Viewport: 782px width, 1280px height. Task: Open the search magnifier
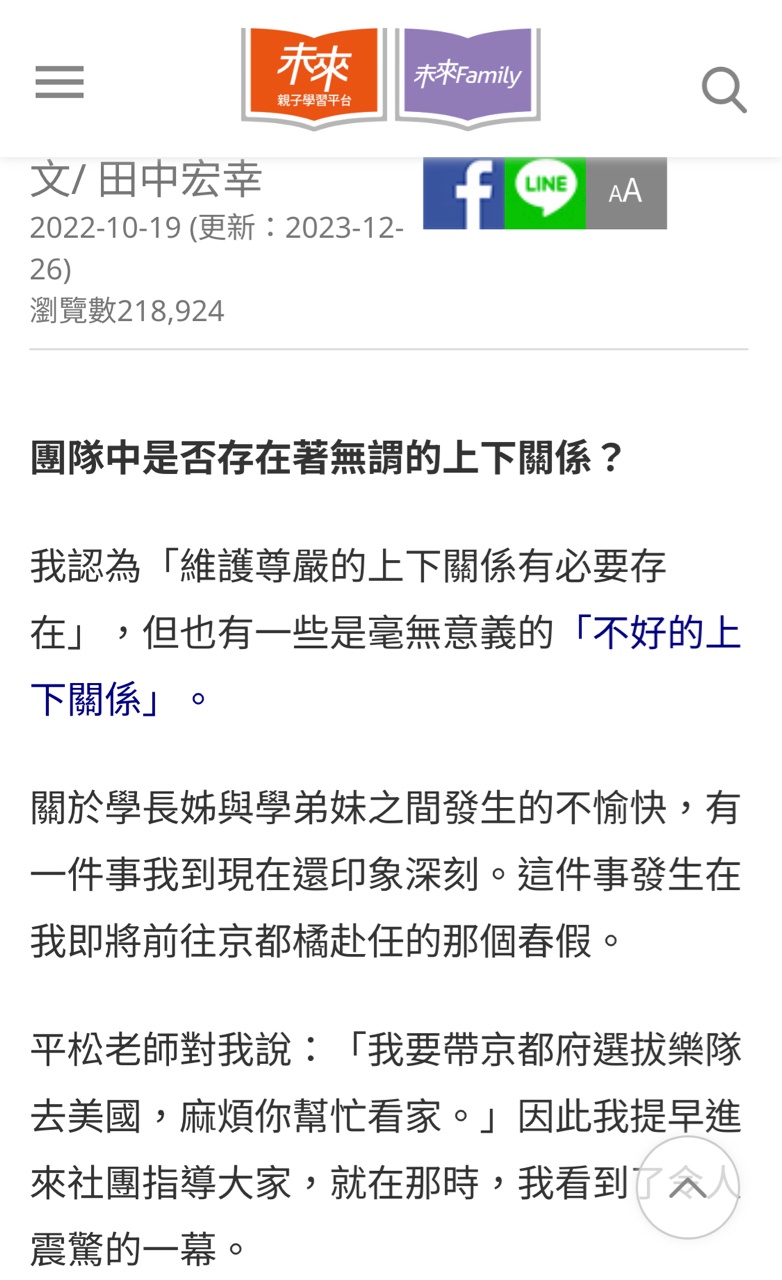(724, 90)
